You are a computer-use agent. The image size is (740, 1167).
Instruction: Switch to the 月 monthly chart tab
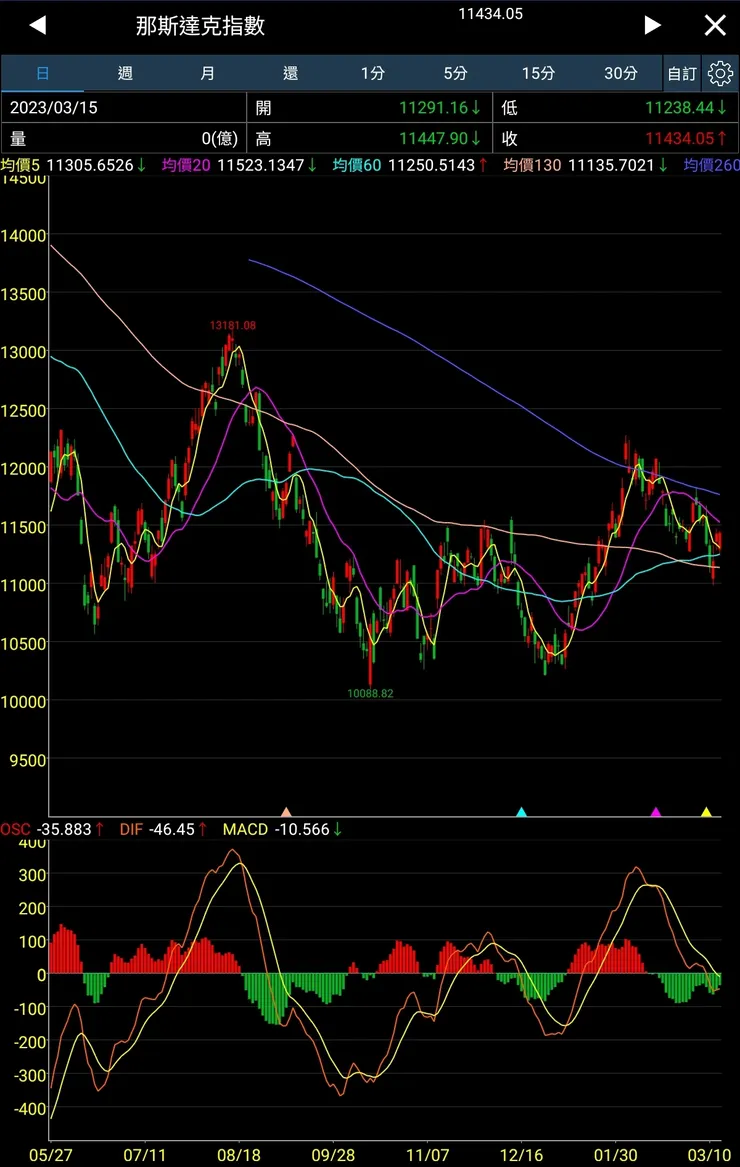(207, 73)
